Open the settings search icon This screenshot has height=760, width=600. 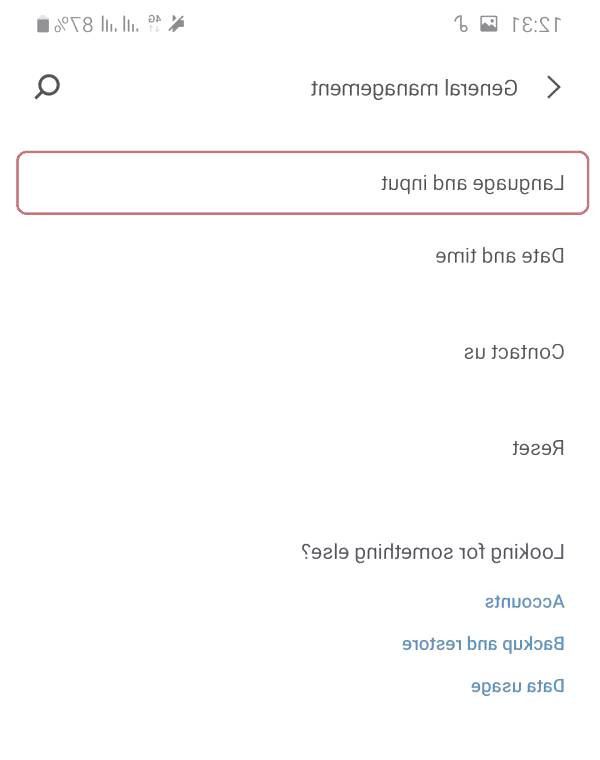[47, 87]
